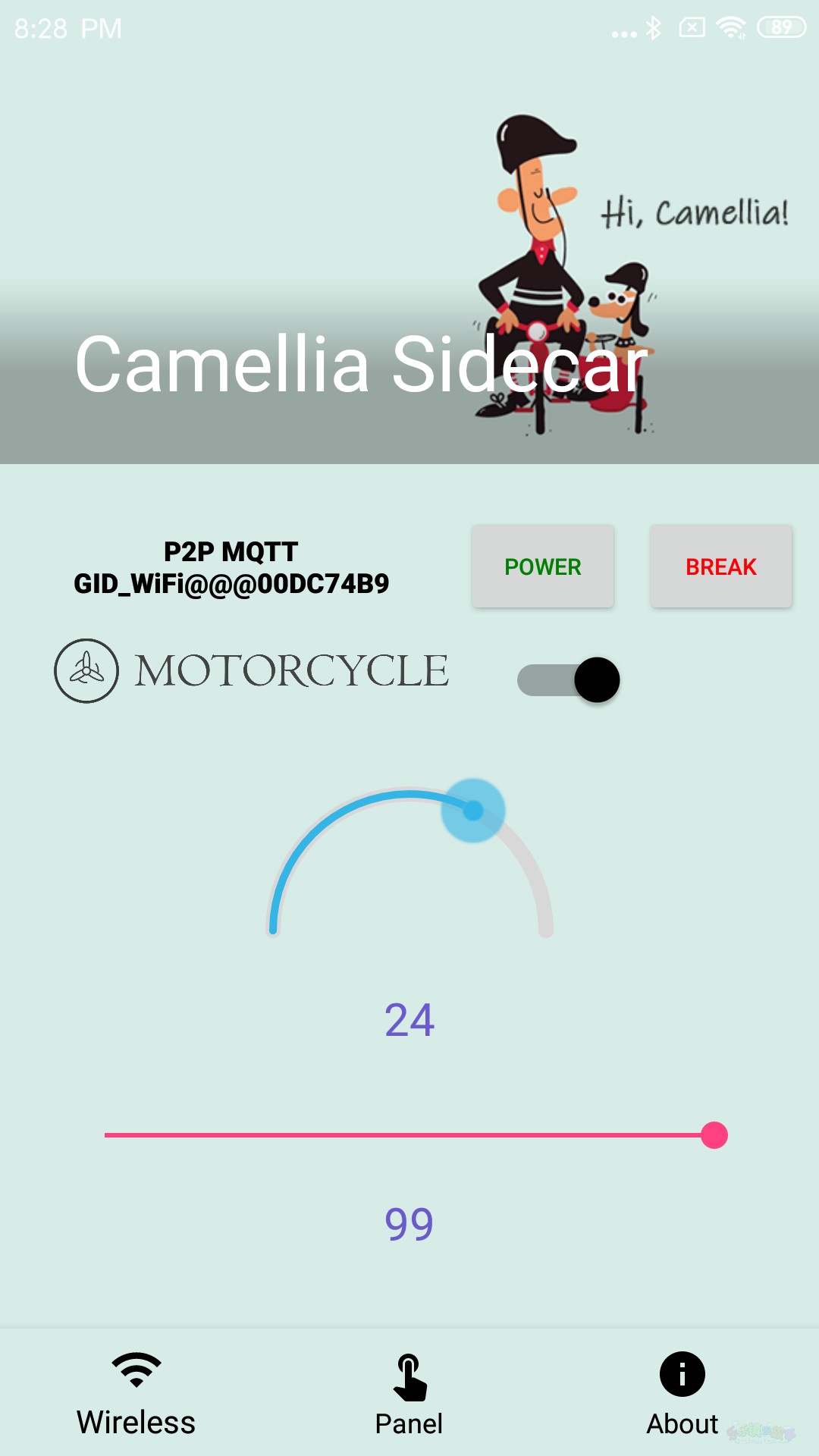Tap the blue knob on the arc dial
The width and height of the screenshot is (819, 1456).
coord(473,810)
